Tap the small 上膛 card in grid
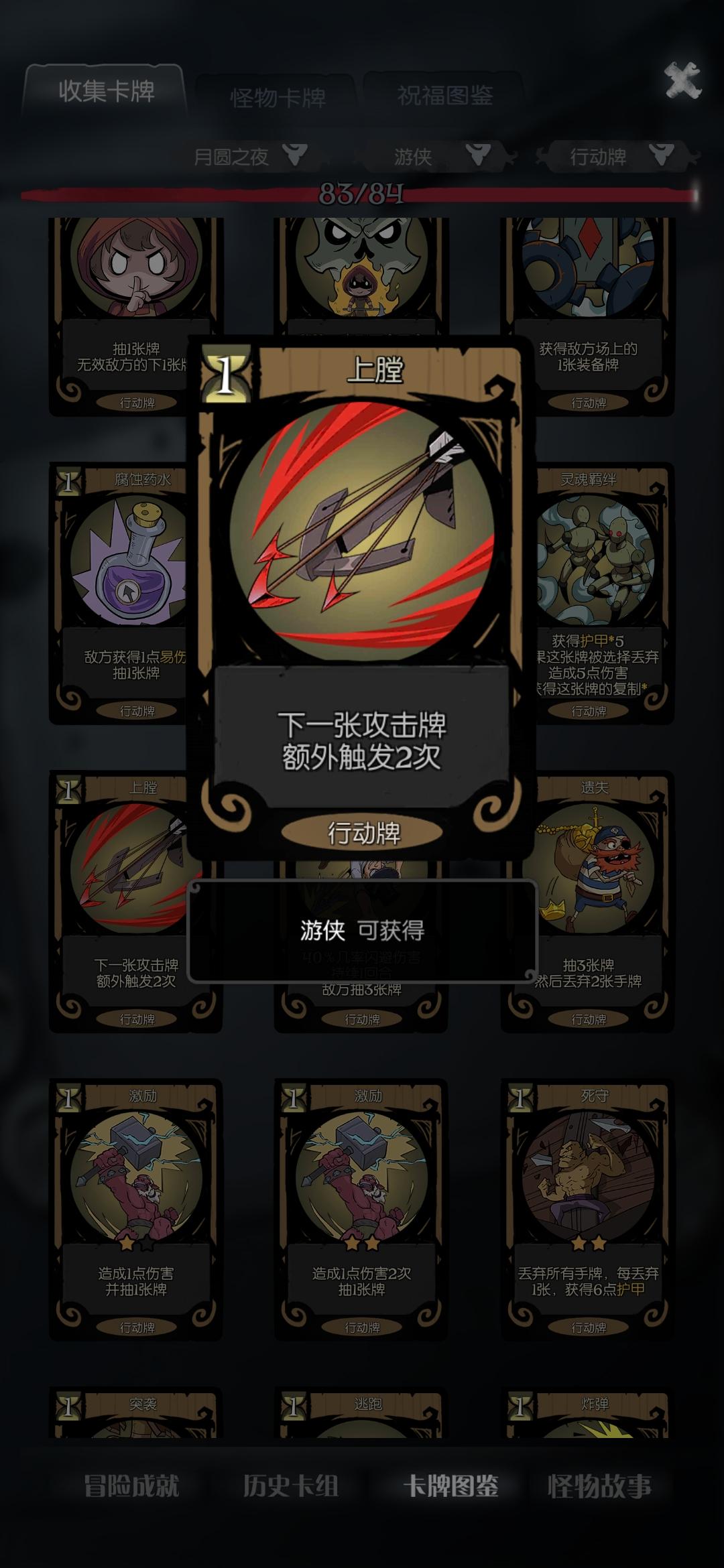The height and width of the screenshot is (1568, 724). 121,898
